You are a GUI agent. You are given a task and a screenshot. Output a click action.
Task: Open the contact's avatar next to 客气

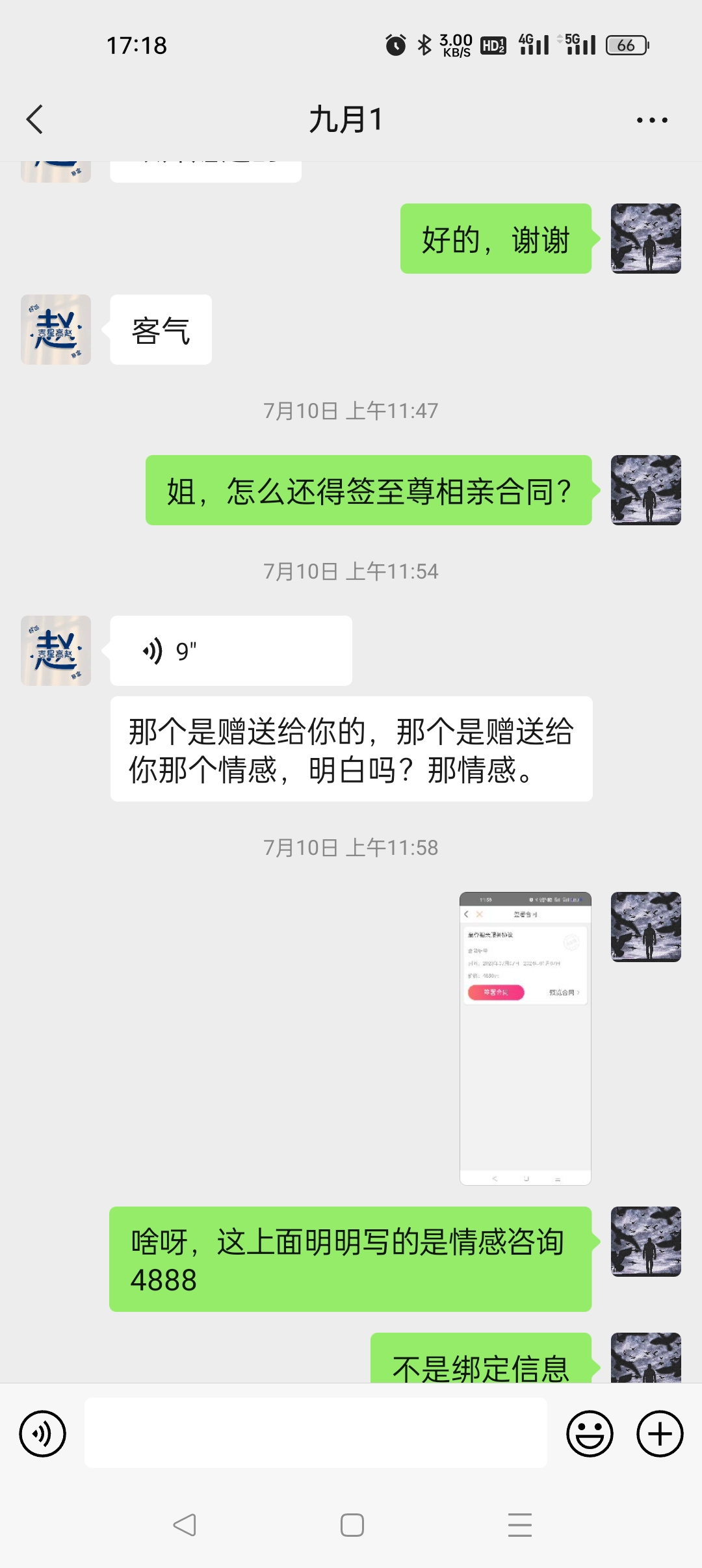coord(56,330)
